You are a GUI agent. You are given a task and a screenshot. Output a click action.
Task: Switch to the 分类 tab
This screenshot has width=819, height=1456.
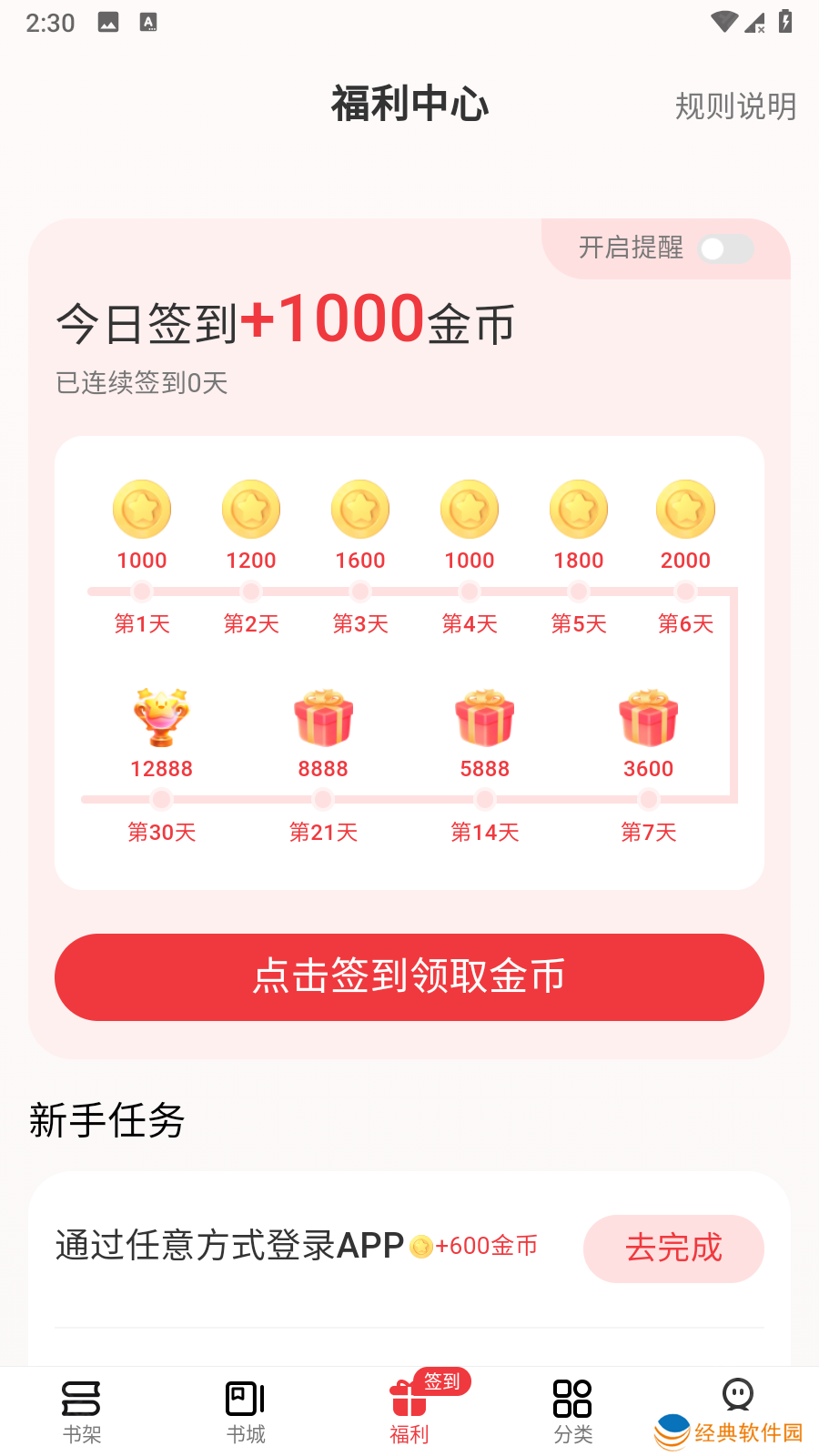[x=572, y=1433]
